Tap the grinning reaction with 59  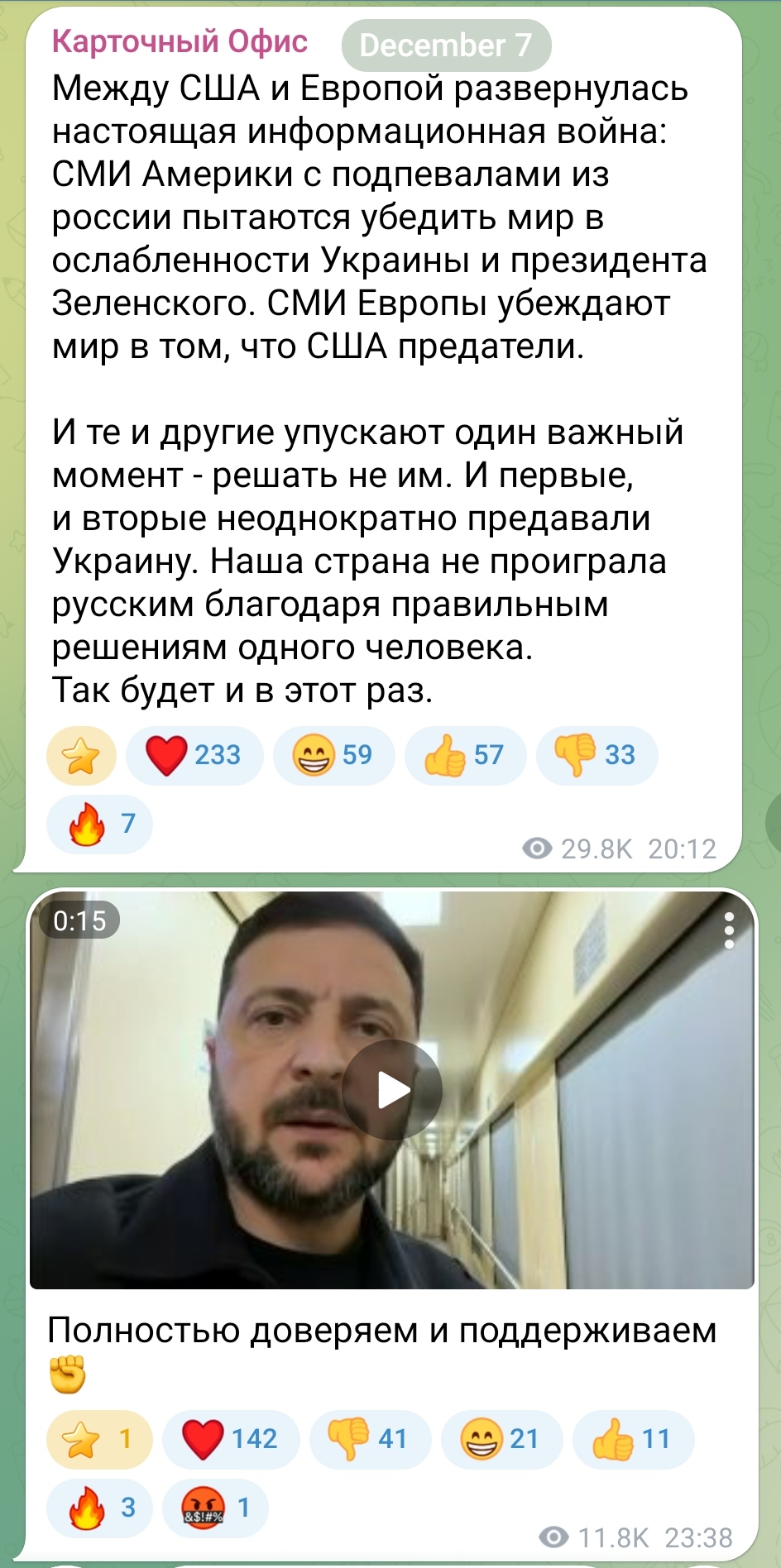point(333,755)
